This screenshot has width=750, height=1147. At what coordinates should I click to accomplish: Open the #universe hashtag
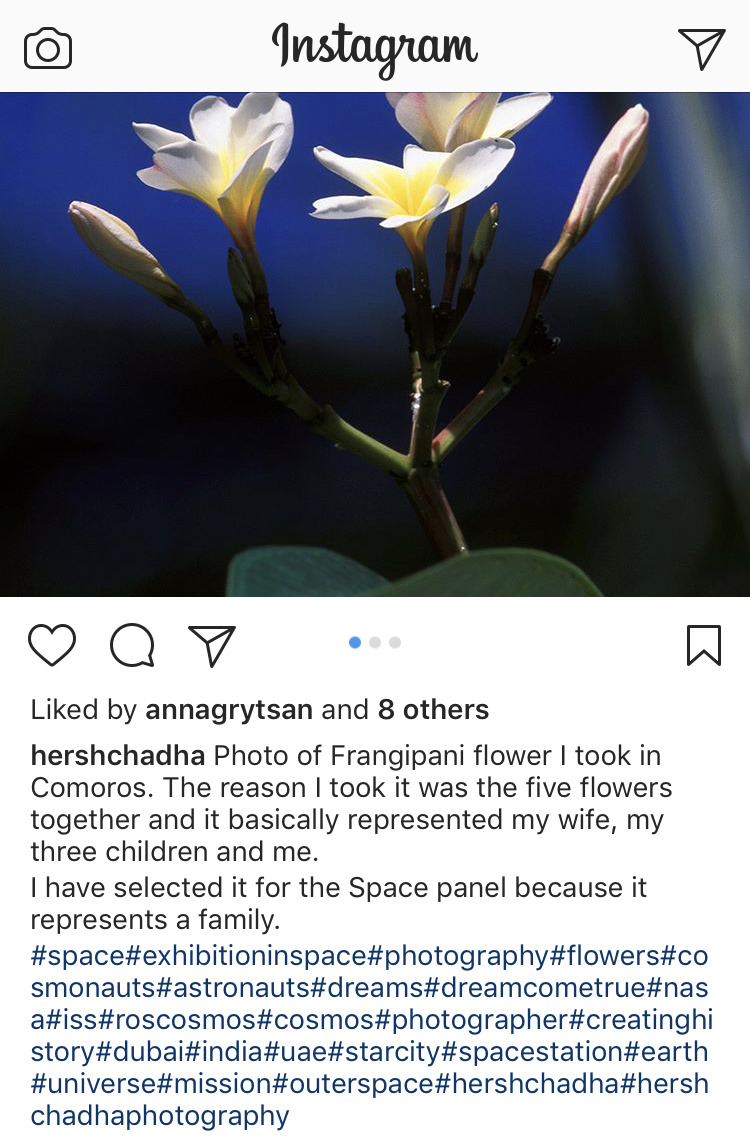[94, 1084]
